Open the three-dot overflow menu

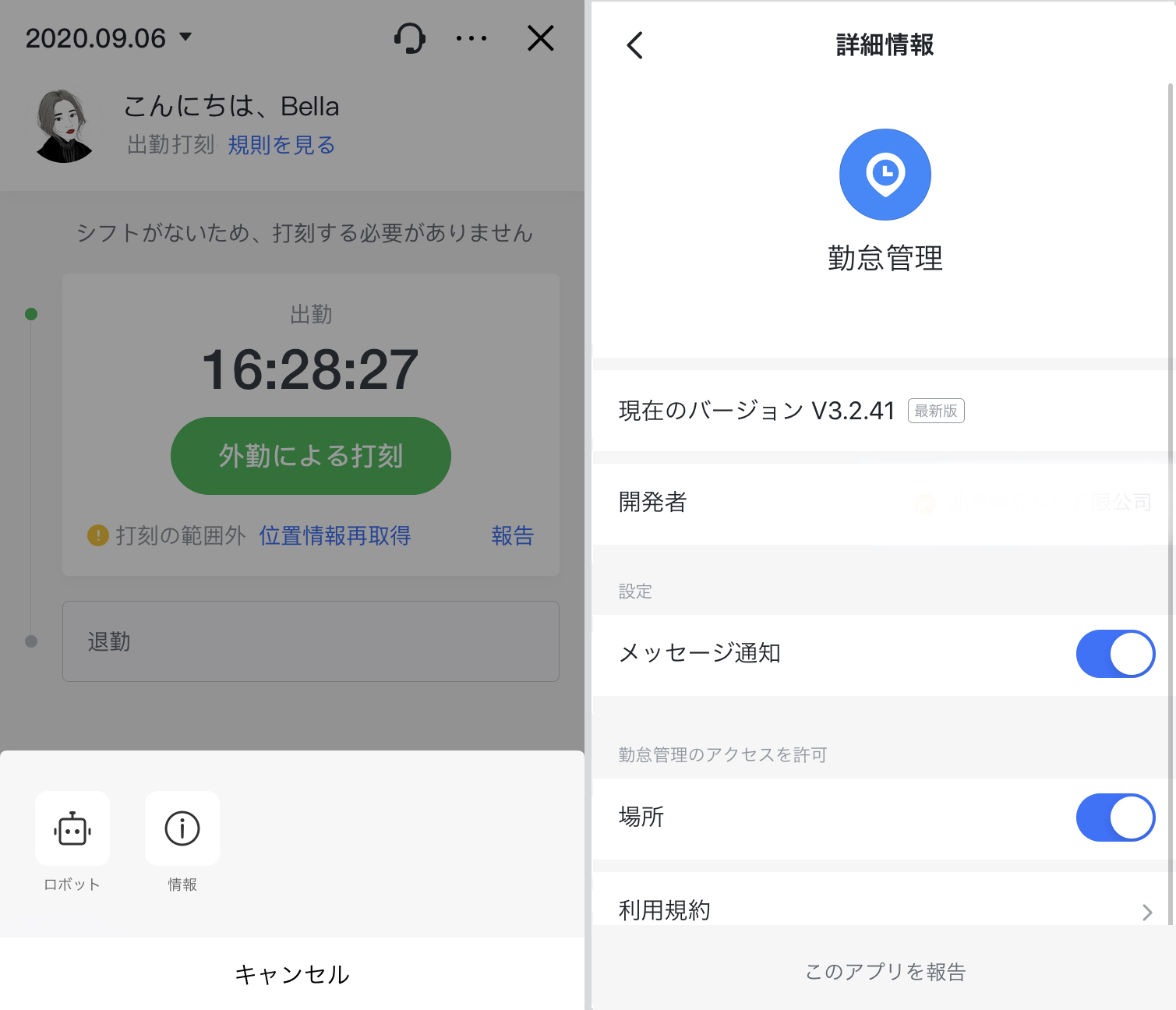coord(471,38)
